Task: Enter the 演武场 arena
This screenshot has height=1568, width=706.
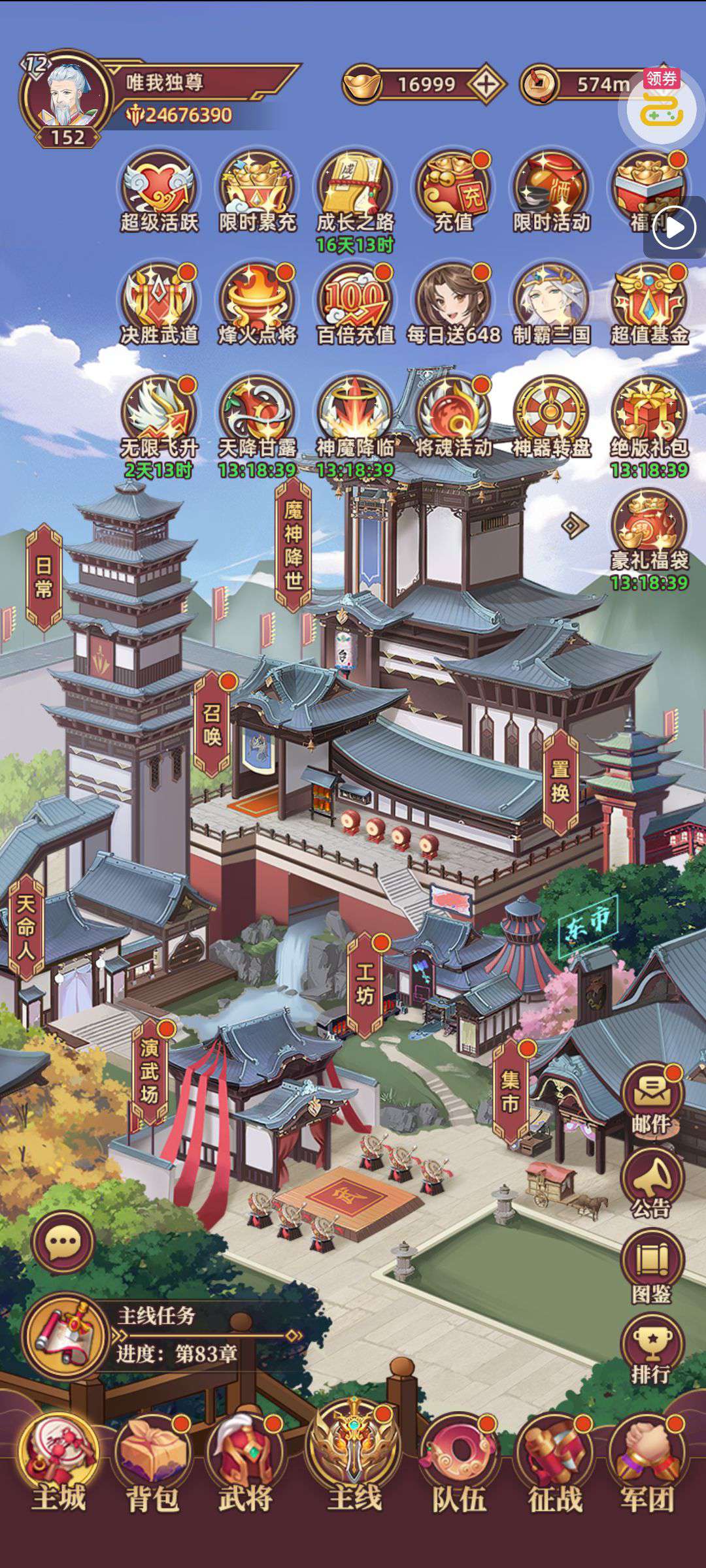Action: click(x=150, y=1071)
